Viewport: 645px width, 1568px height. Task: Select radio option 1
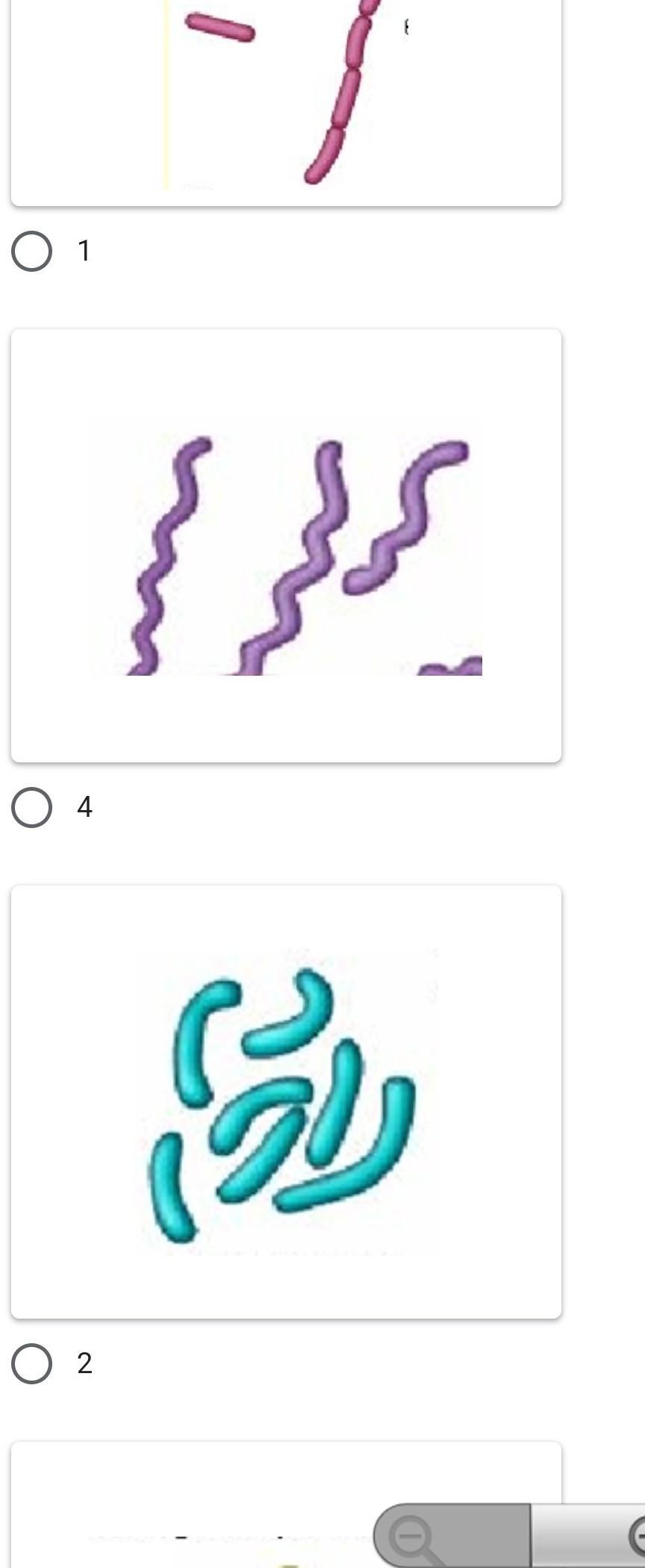click(31, 252)
